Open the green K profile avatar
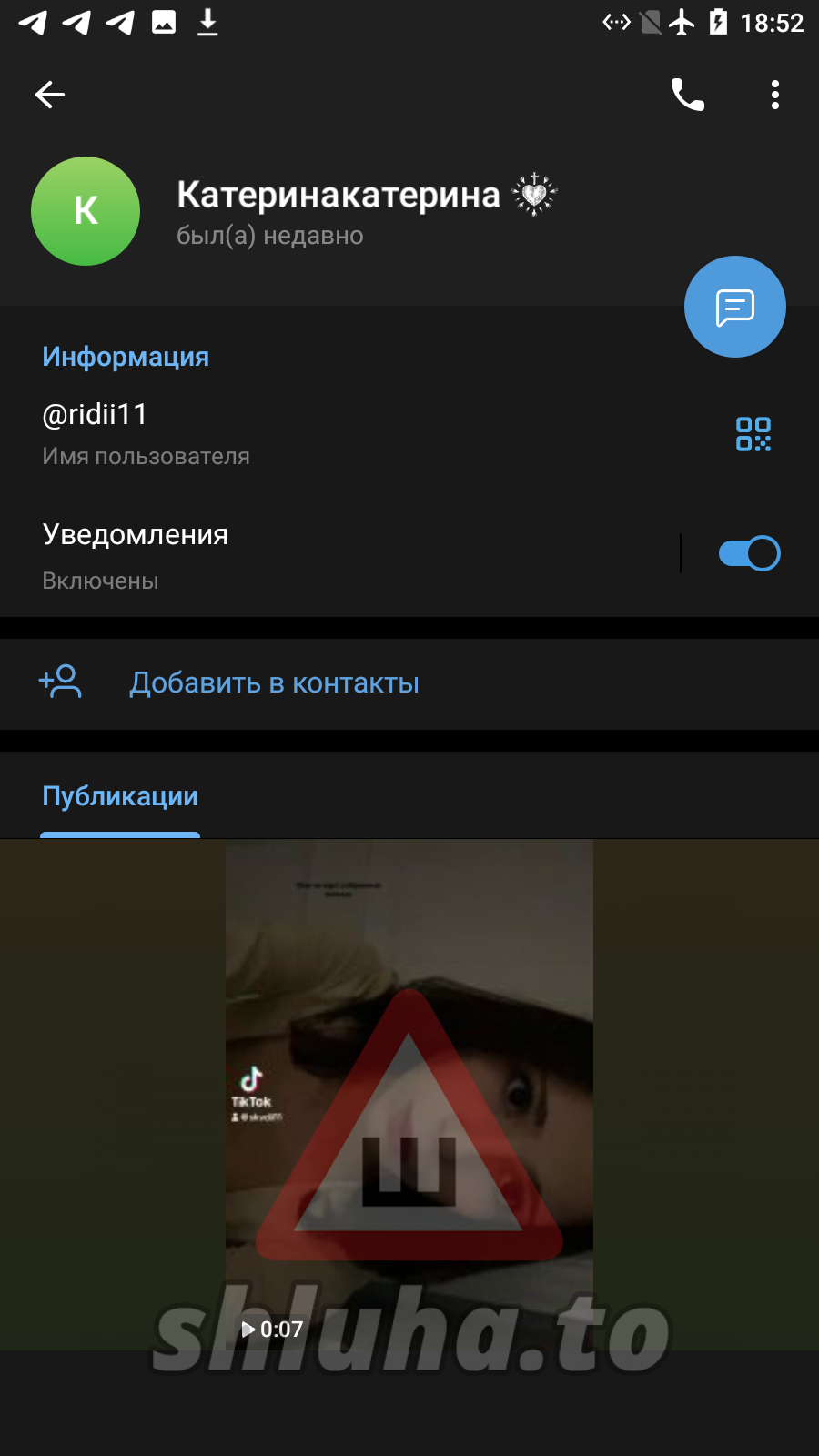Image resolution: width=819 pixels, height=1456 pixels. point(86,211)
